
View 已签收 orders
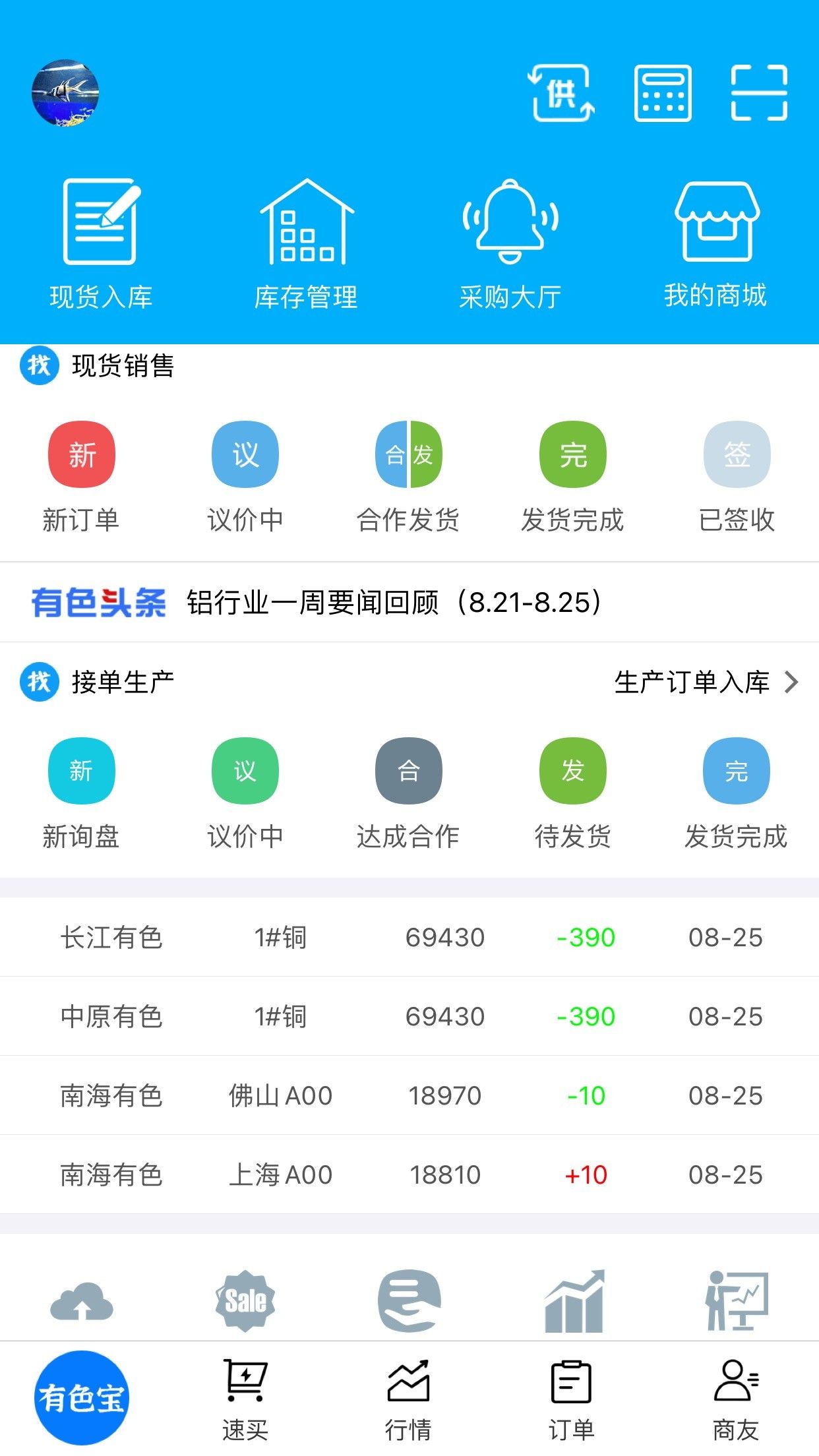coord(737,477)
